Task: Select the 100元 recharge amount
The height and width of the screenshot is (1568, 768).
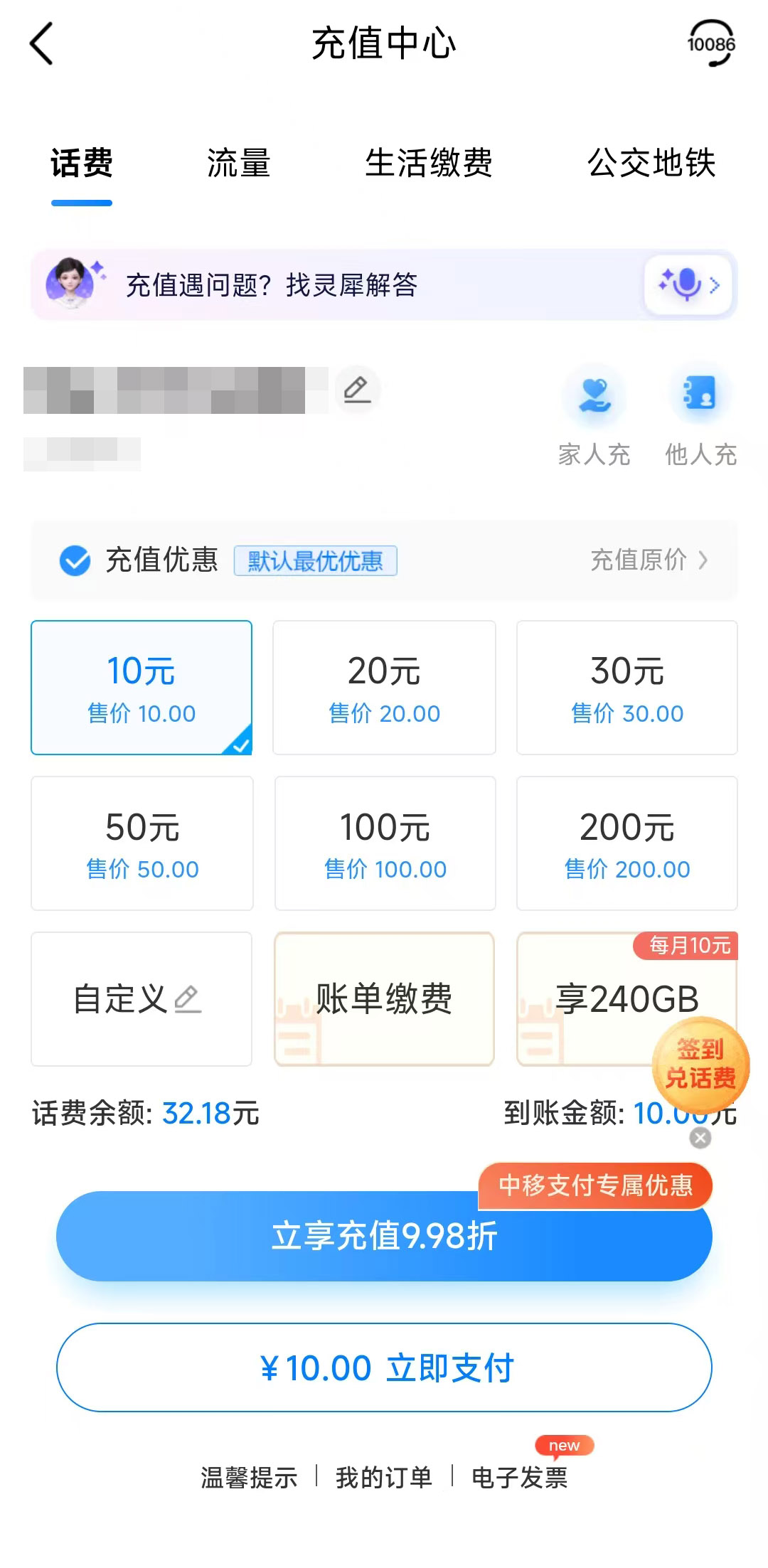Action: tap(384, 843)
